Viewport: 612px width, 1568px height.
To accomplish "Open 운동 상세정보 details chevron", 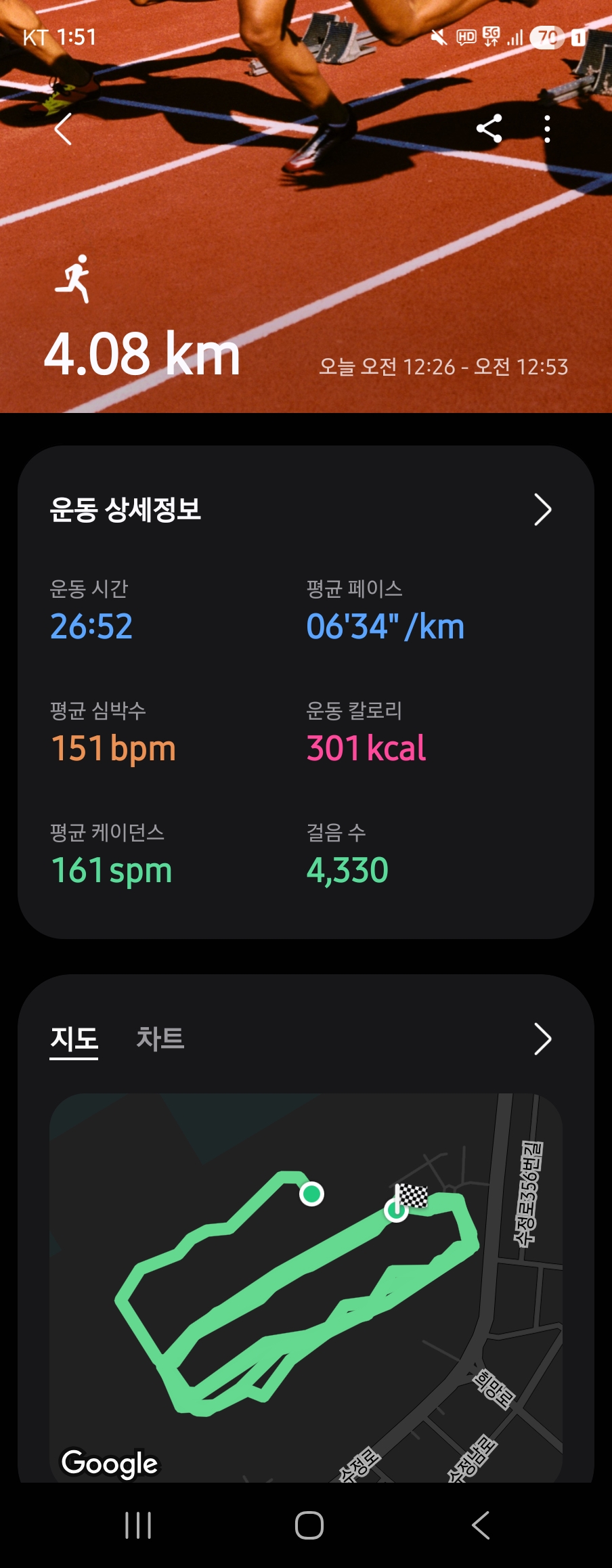I will 542,510.
